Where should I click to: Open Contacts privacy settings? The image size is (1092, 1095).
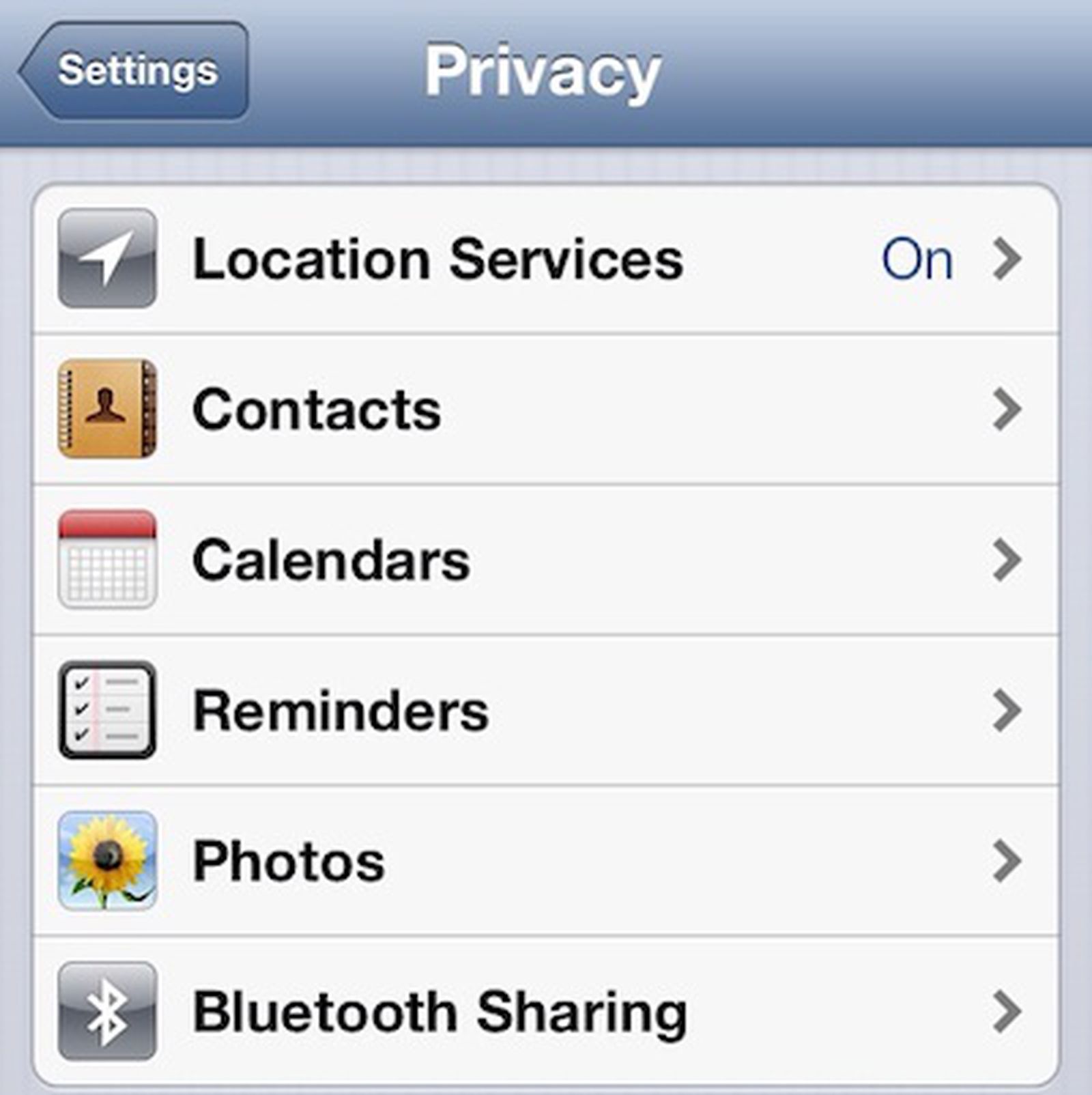(x=545, y=410)
